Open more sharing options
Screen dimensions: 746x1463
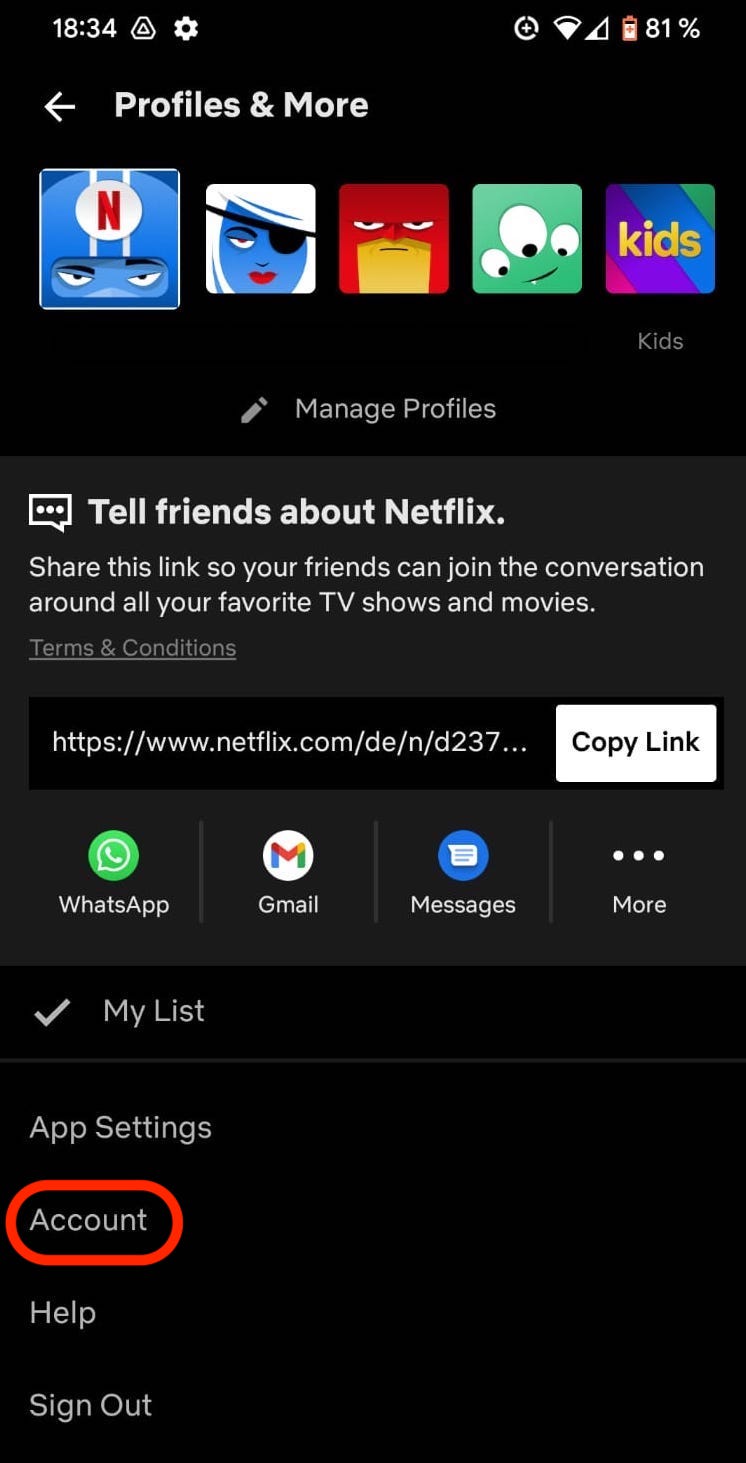pyautogui.click(x=638, y=870)
